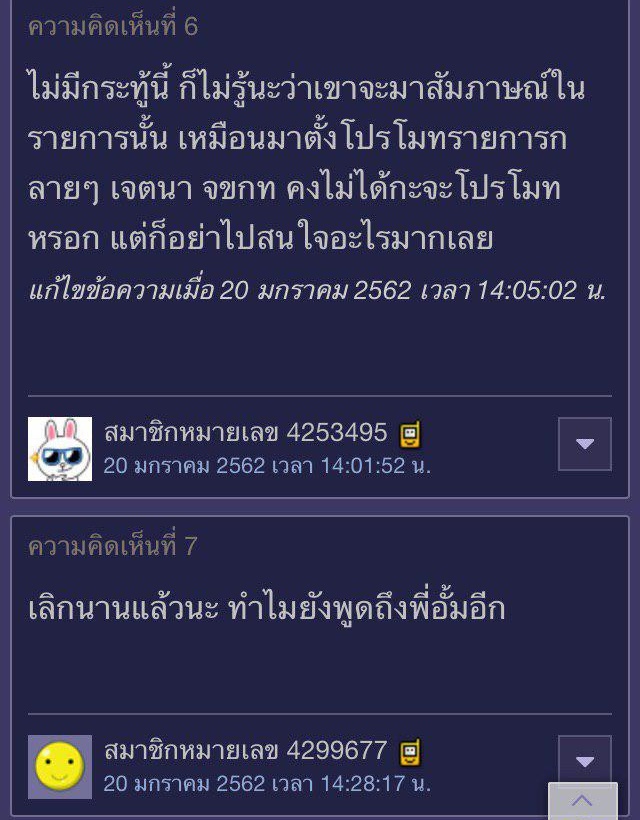Tap the bunny avatar of member 4253495

click(60, 449)
